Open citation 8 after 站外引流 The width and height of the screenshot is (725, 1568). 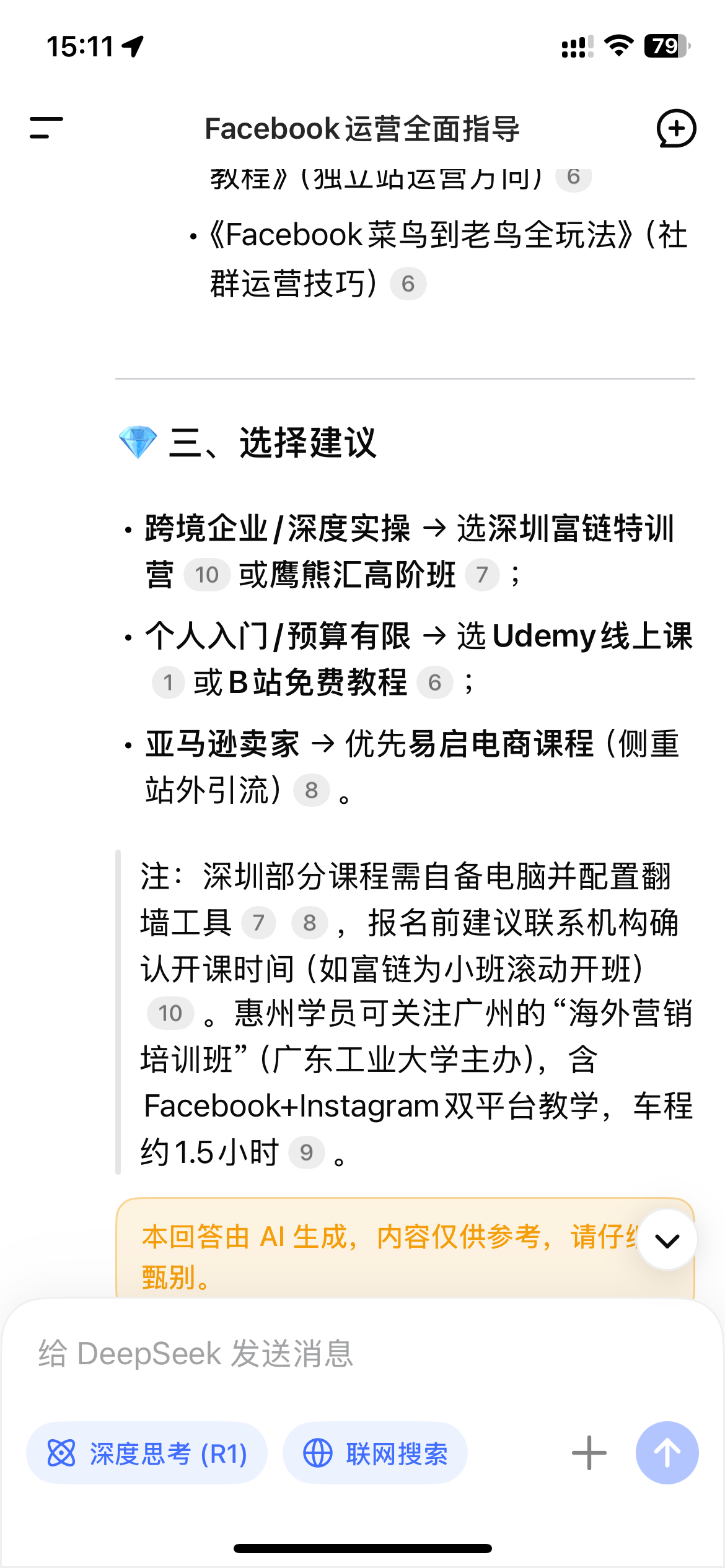pyautogui.click(x=311, y=790)
